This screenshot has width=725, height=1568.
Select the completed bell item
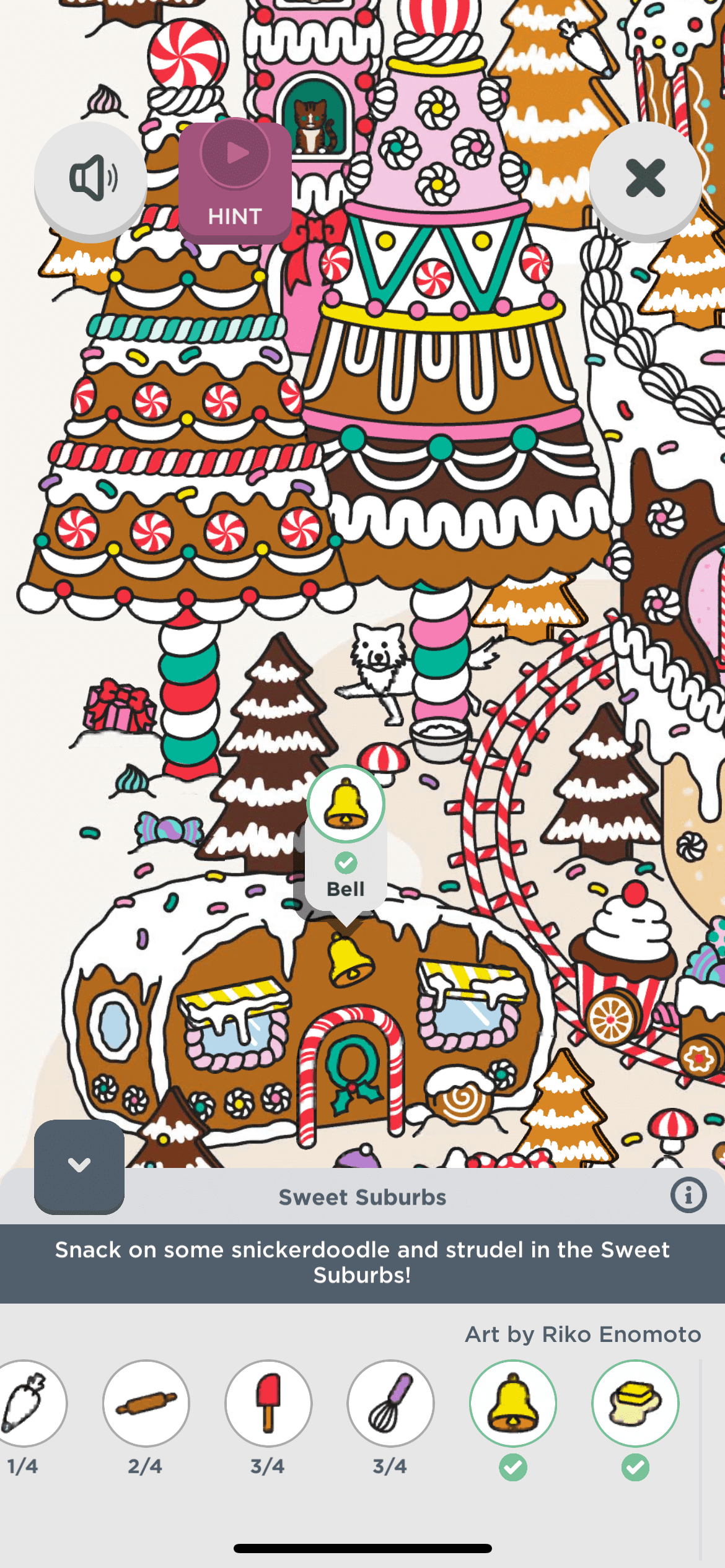click(513, 1403)
